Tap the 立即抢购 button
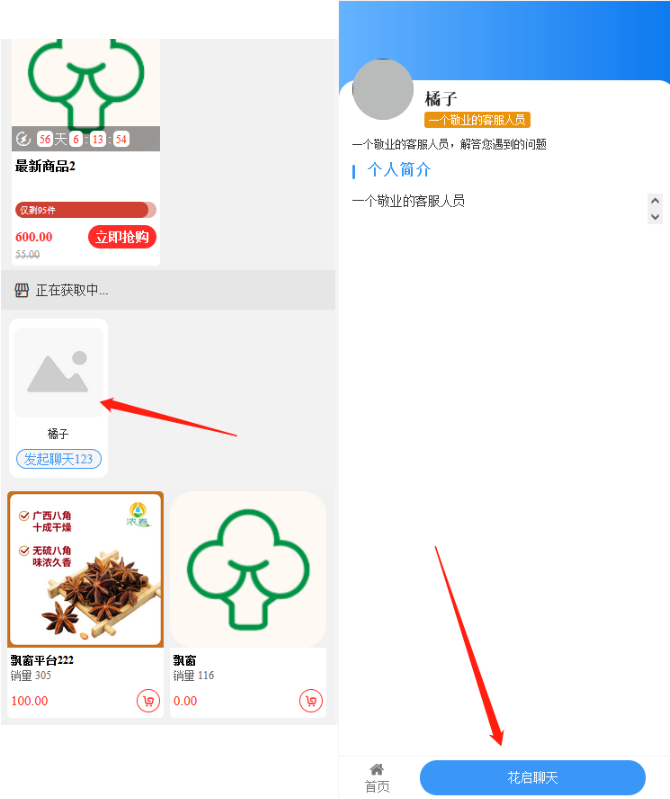Screen dimensions: 670x799 (123, 237)
